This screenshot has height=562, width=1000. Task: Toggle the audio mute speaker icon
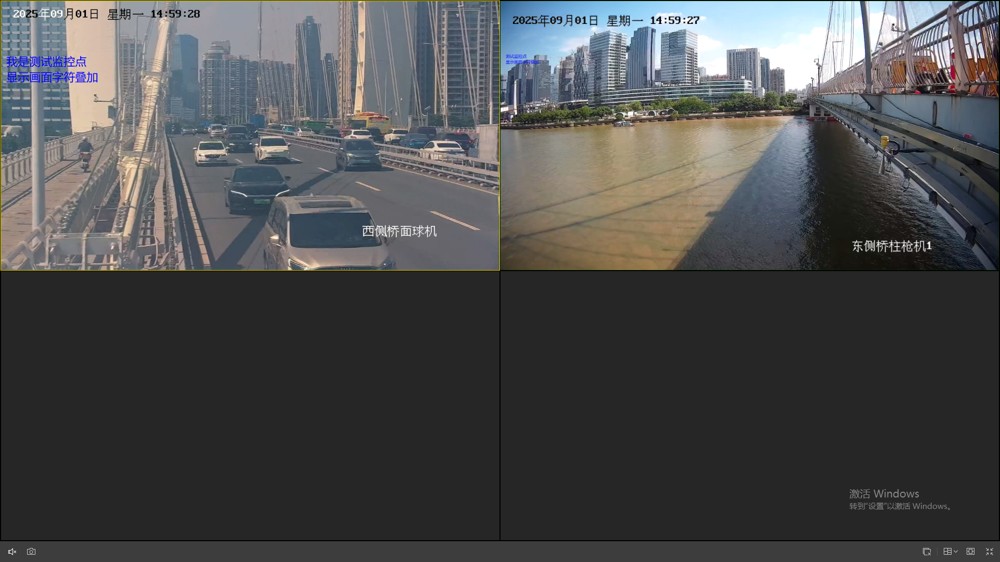[12, 552]
